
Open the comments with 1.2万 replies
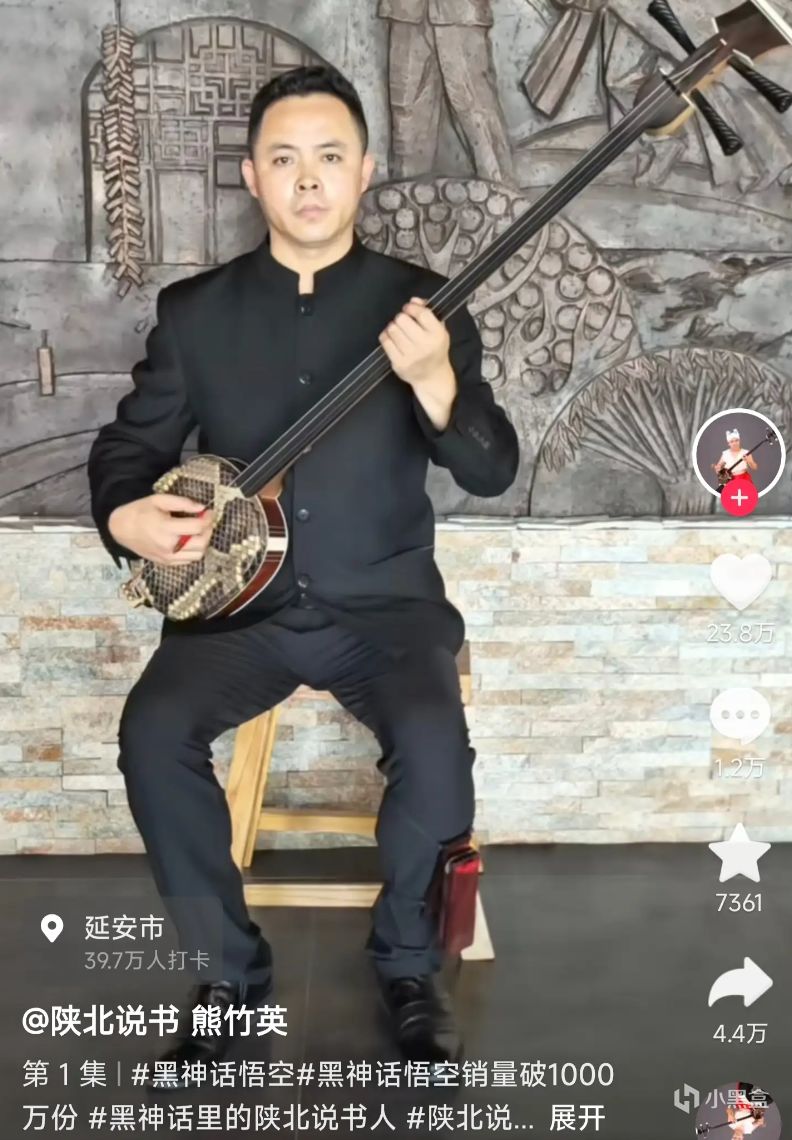point(740,716)
